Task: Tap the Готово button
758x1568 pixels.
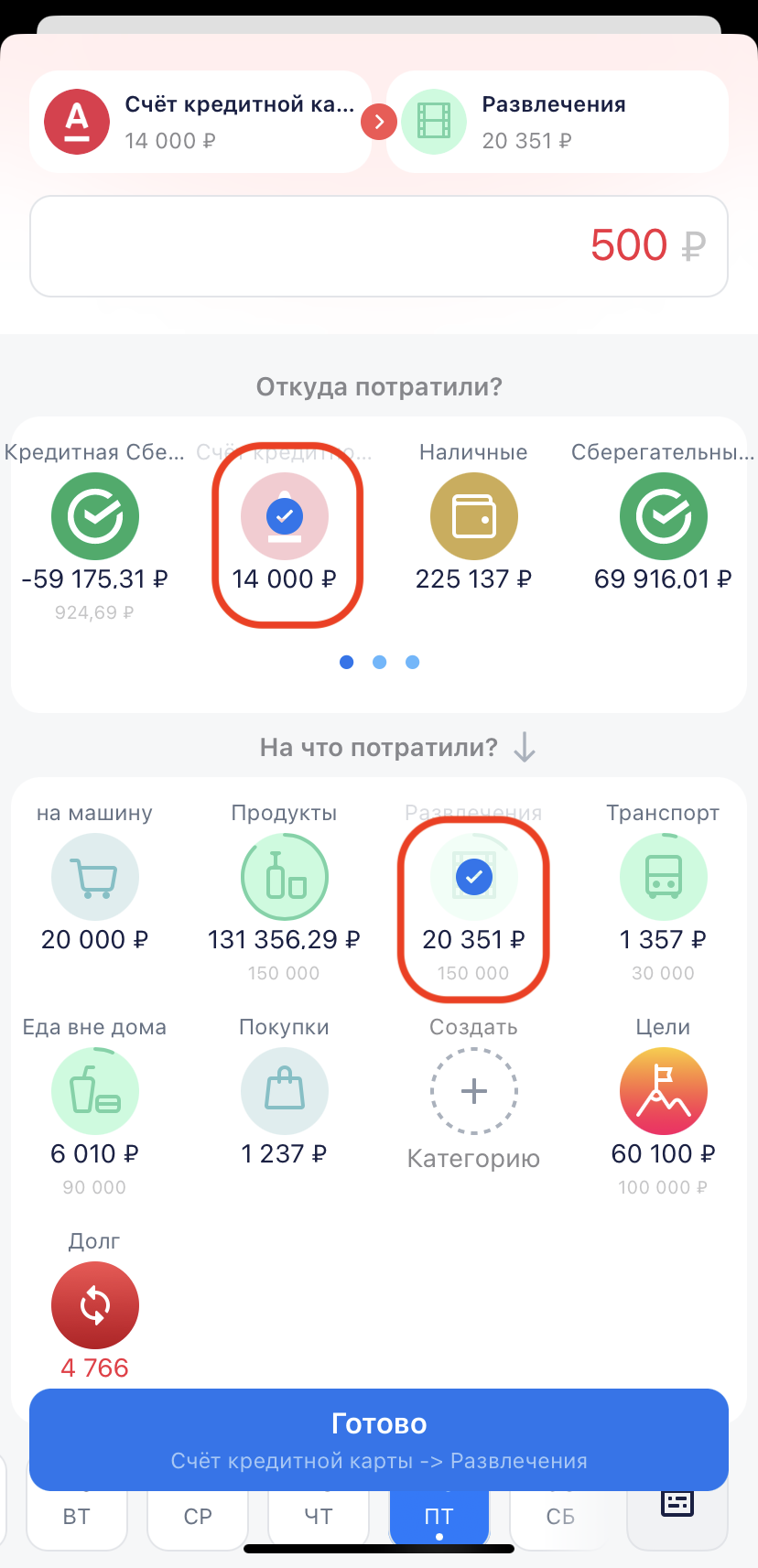Action: [378, 1439]
